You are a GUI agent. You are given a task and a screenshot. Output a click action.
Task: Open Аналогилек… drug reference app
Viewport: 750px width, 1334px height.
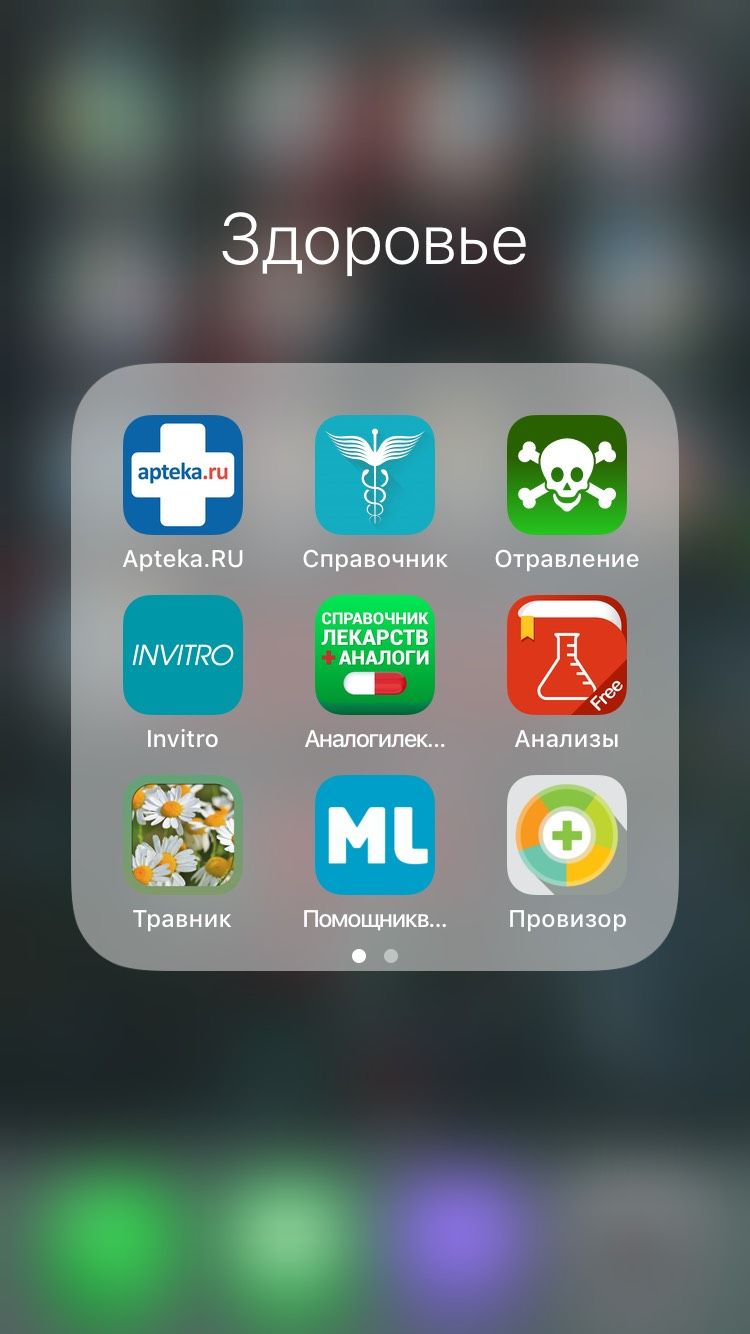point(375,655)
